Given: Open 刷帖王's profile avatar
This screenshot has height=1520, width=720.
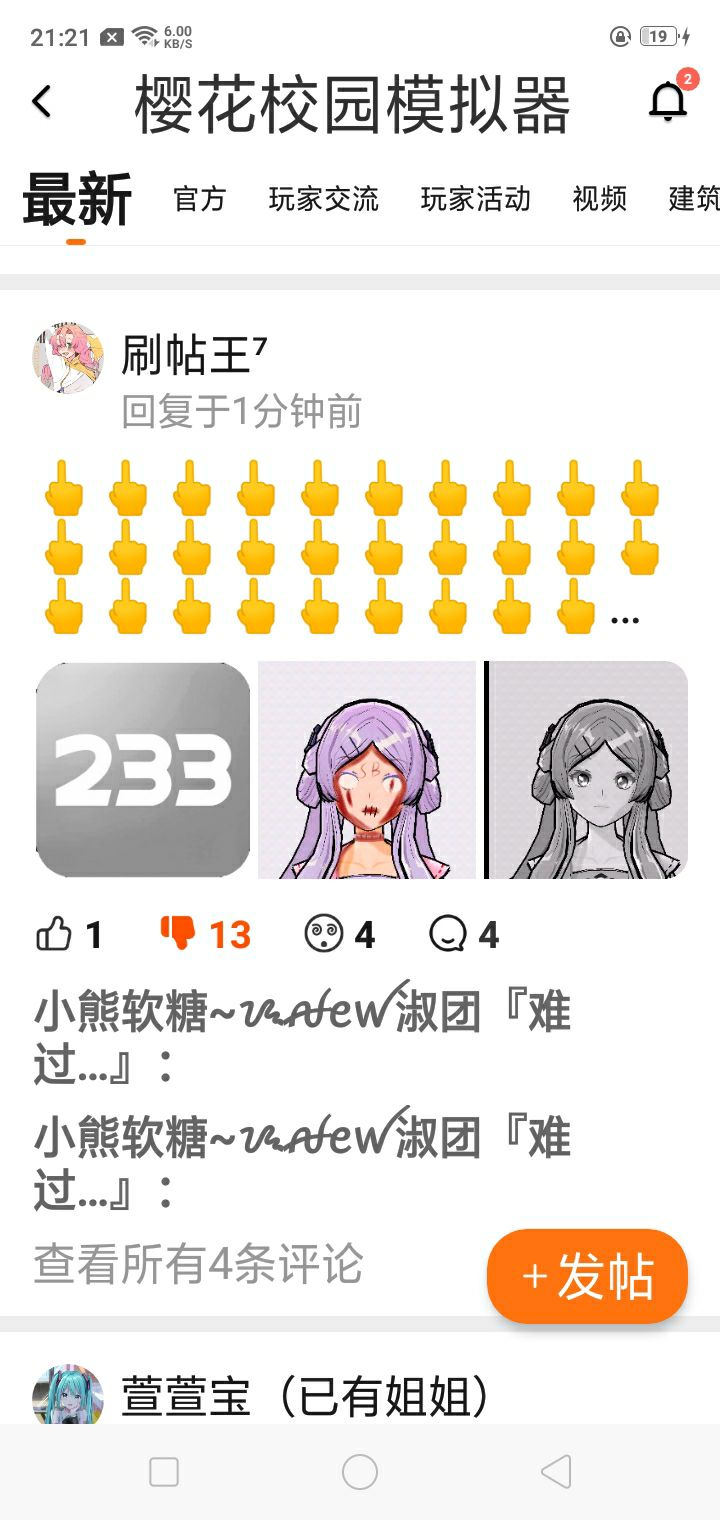Looking at the screenshot, I should click(x=68, y=358).
